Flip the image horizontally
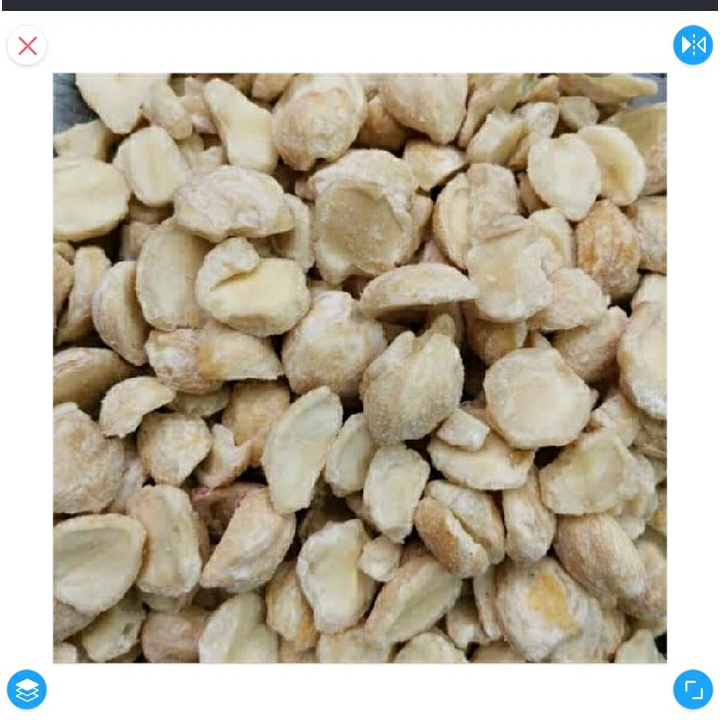The image size is (720, 720). pyautogui.click(x=692, y=45)
